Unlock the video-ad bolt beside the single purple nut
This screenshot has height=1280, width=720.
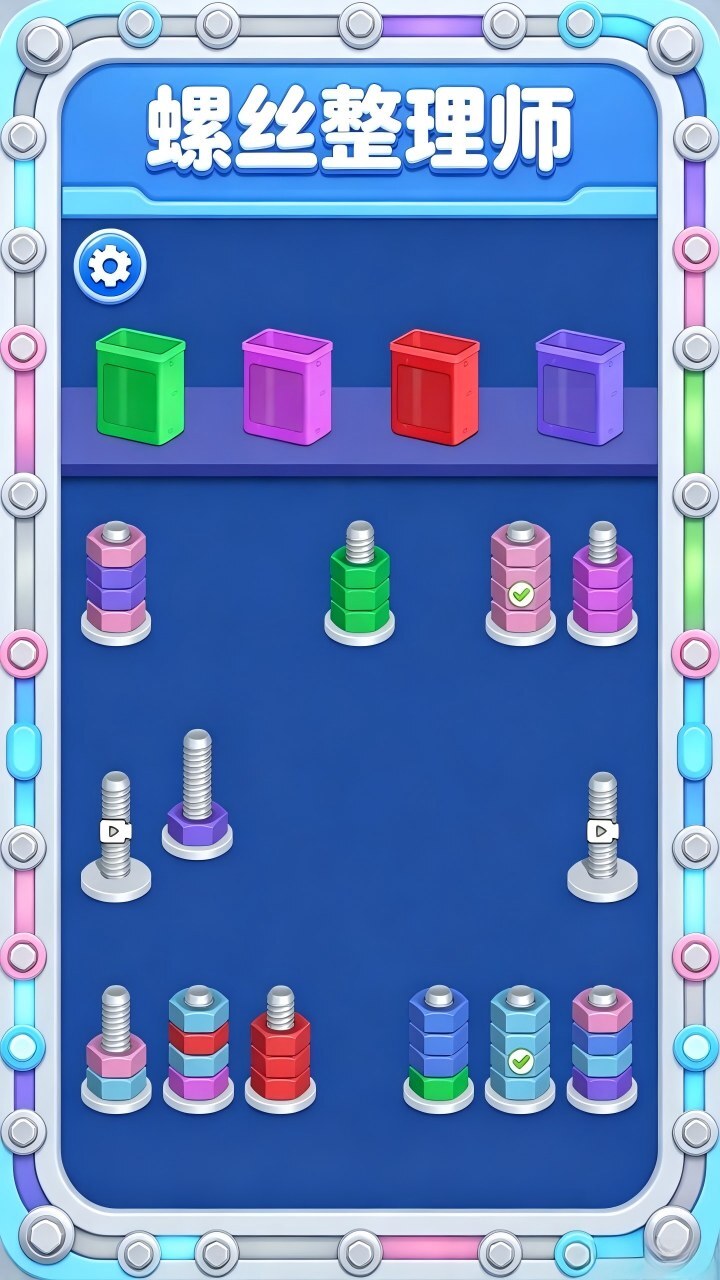(116, 836)
